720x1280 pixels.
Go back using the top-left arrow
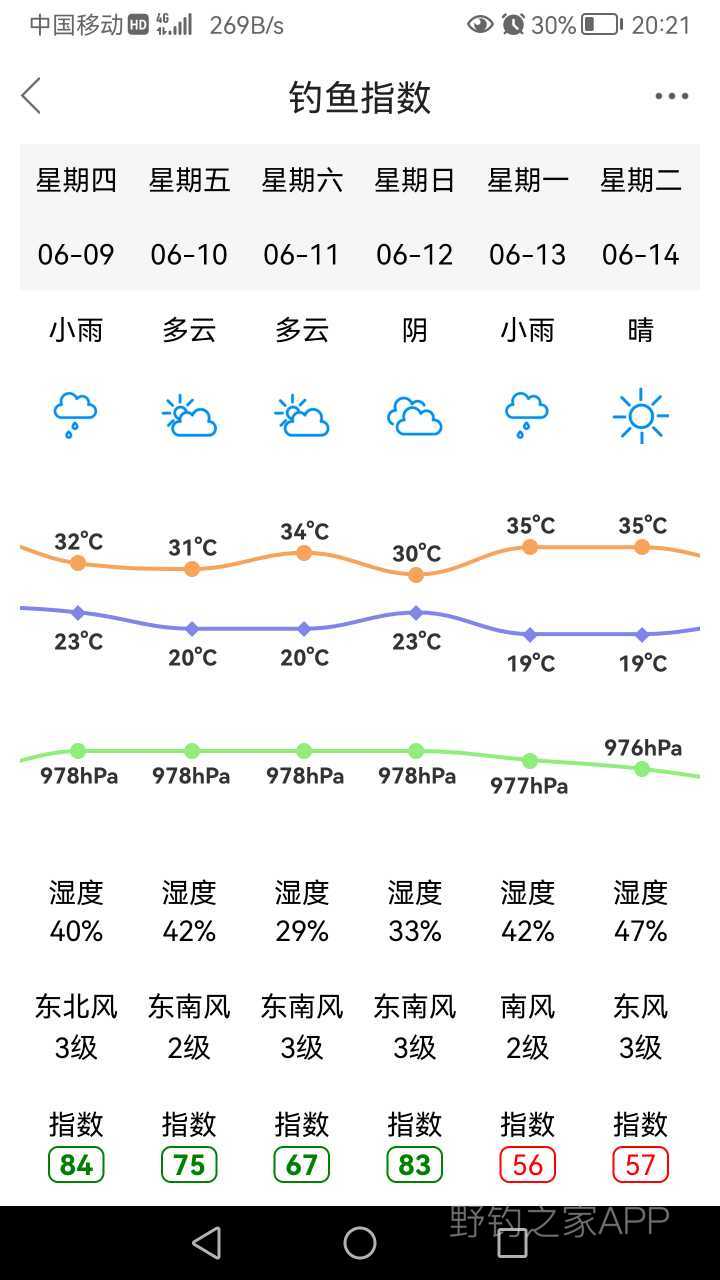31,96
